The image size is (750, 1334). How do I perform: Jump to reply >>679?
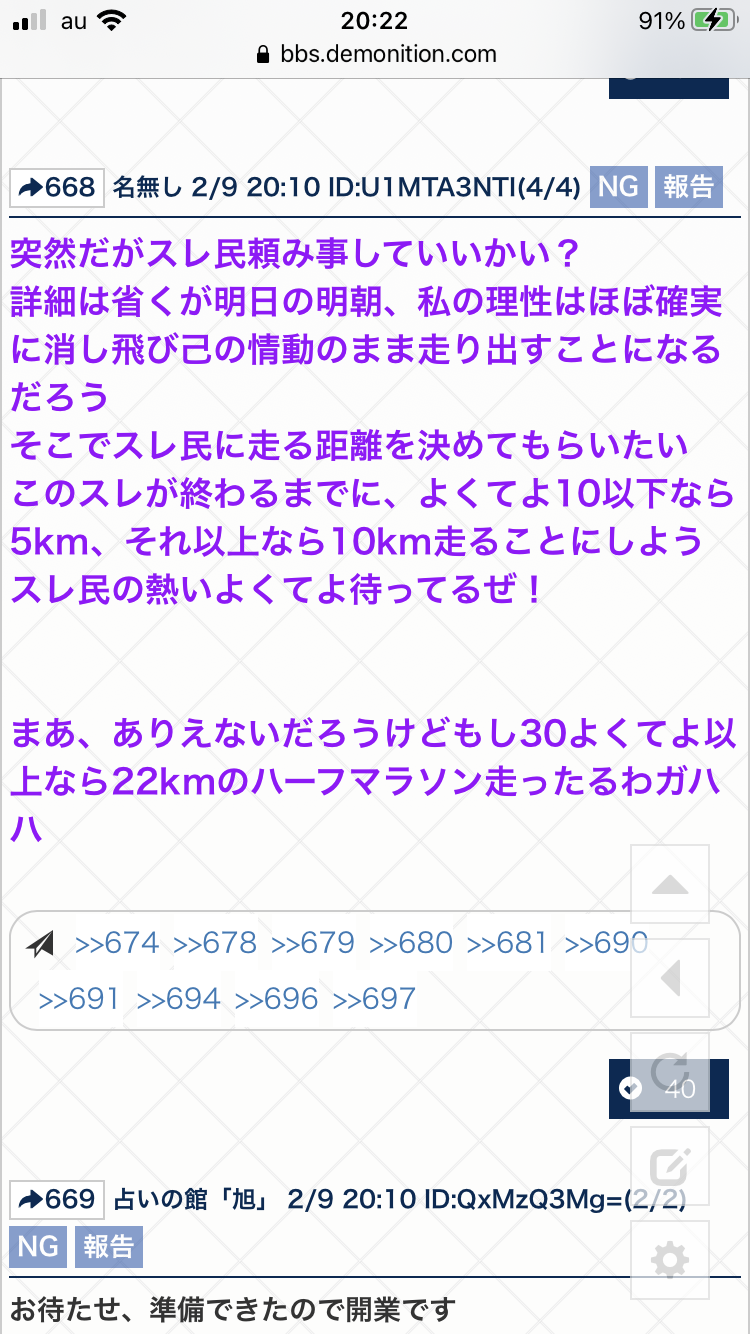313,943
